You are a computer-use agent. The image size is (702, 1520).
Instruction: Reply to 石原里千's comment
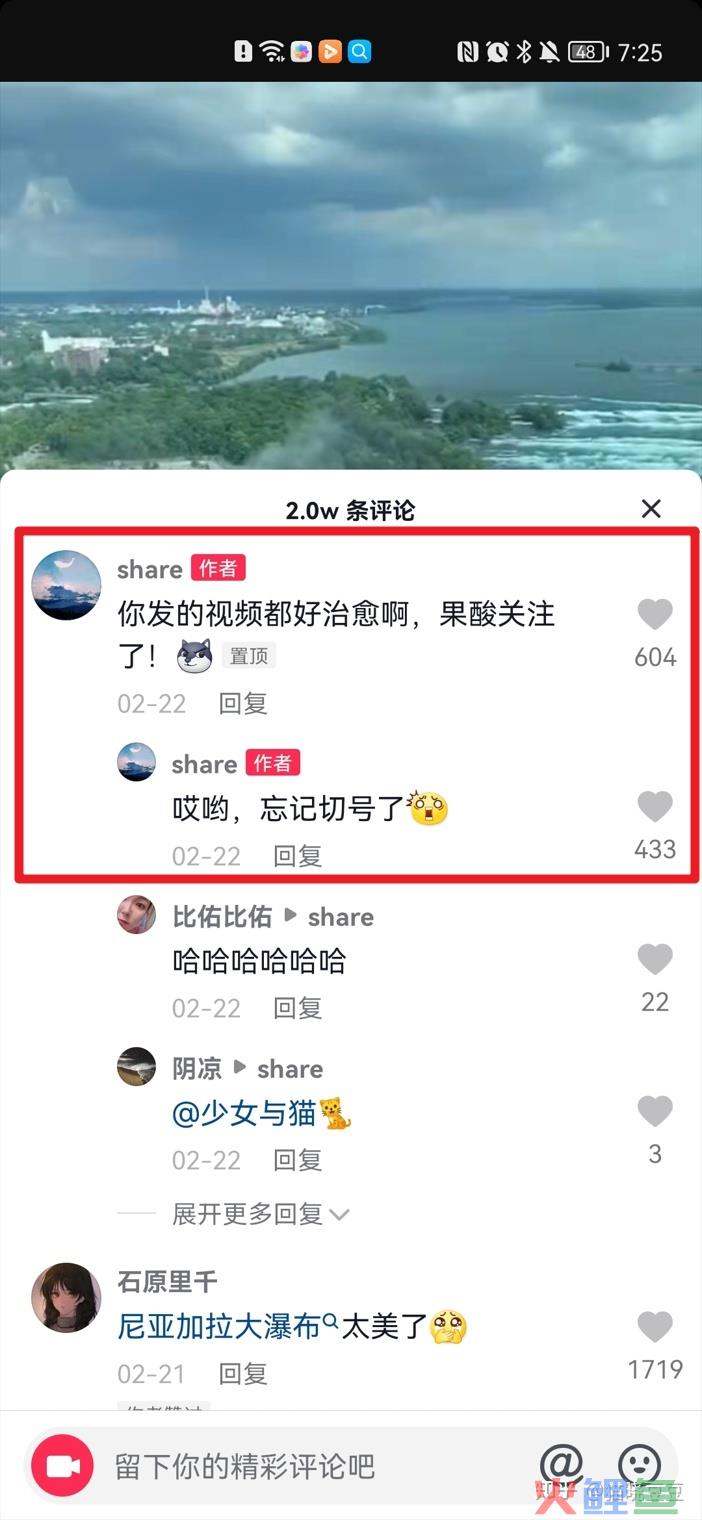pos(243,1374)
